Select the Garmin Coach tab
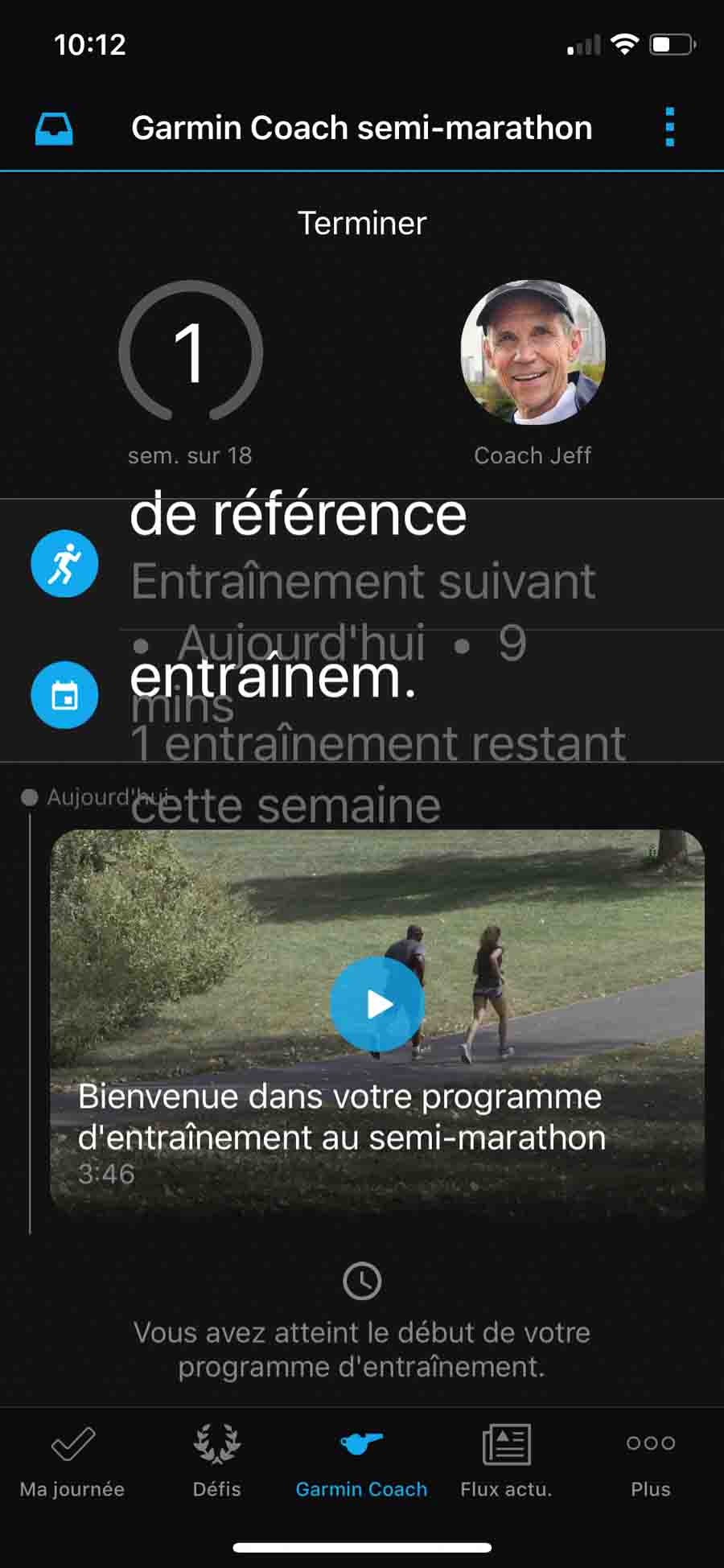724x1568 pixels. coord(361,1461)
